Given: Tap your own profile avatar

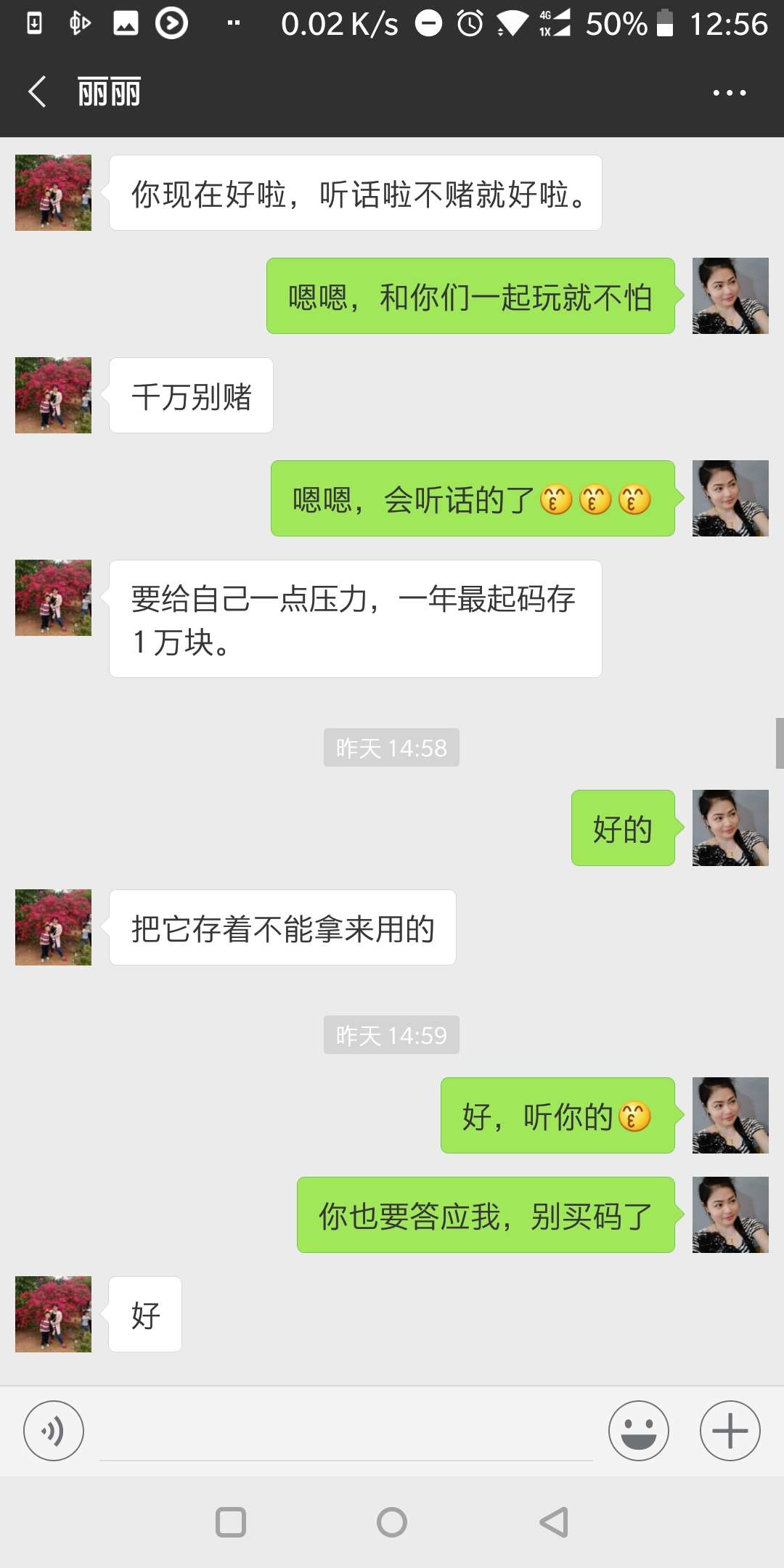Looking at the screenshot, I should (730, 294).
